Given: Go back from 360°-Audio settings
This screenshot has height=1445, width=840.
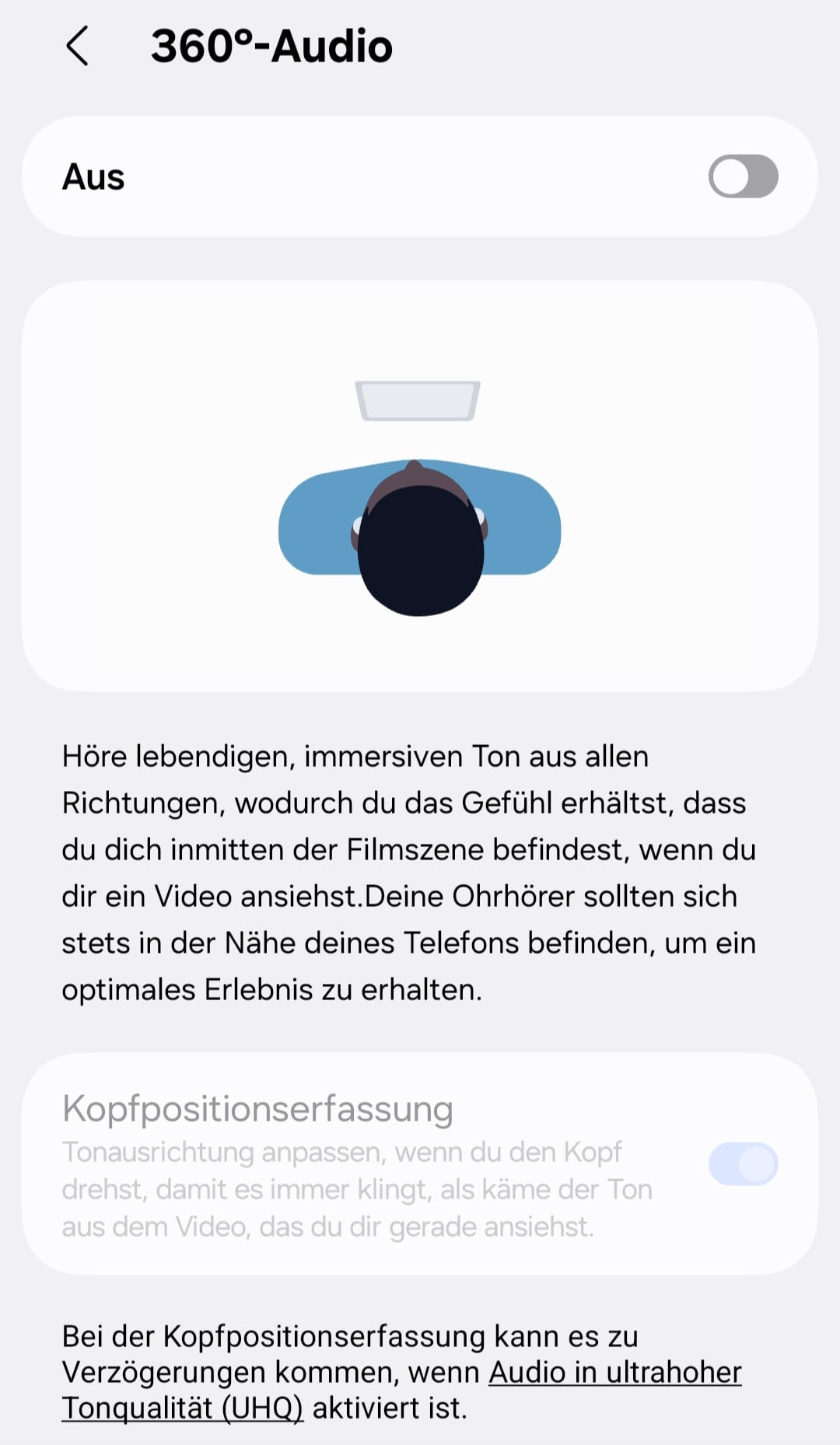Looking at the screenshot, I should click(78, 46).
